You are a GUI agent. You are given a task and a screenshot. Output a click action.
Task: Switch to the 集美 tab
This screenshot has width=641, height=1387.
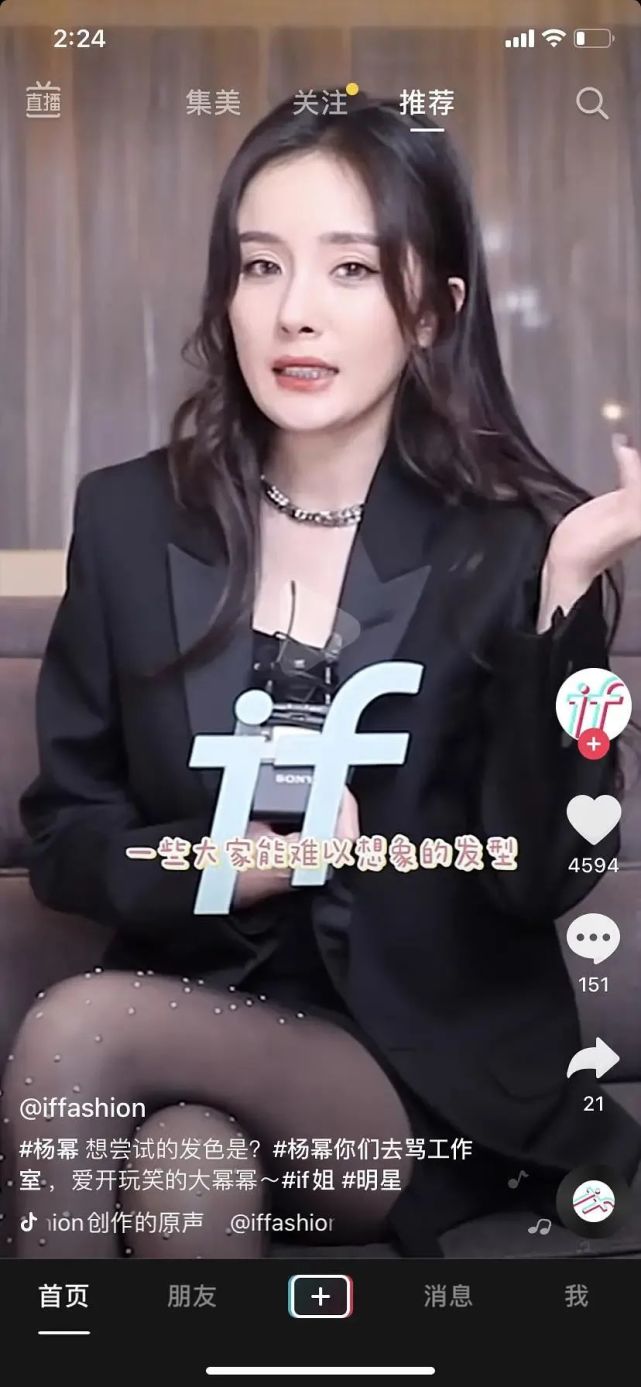[213, 103]
